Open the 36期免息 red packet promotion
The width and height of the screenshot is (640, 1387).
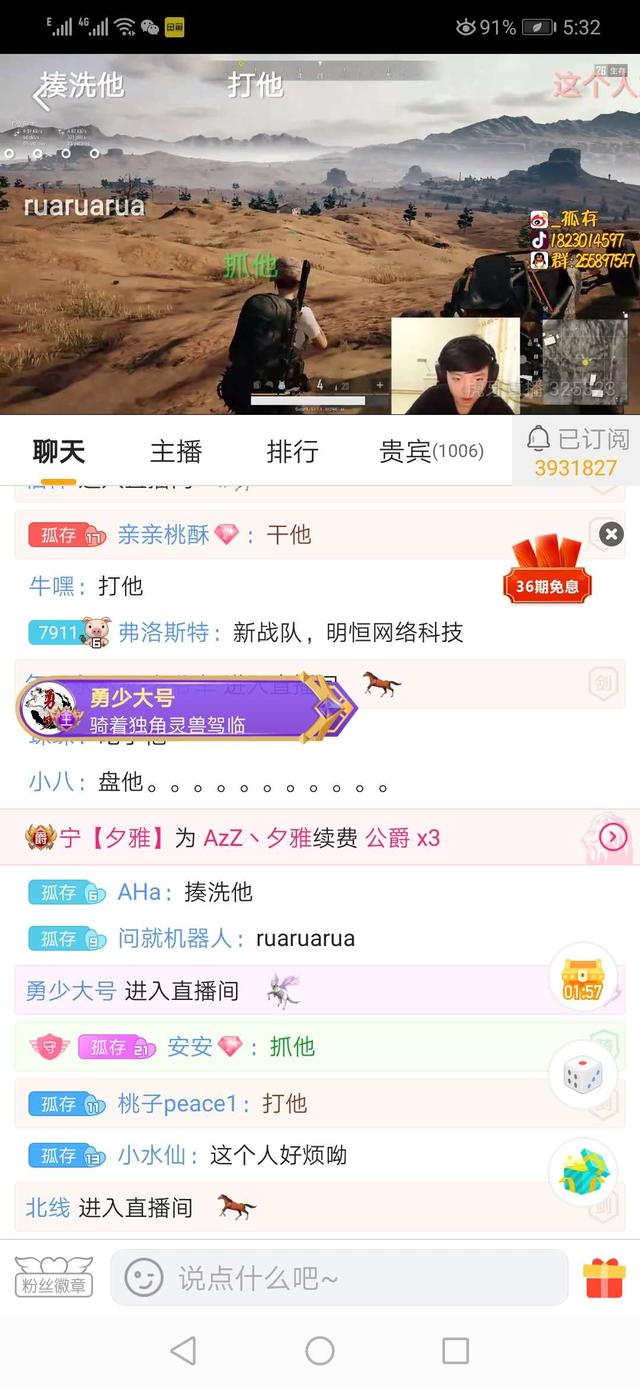pos(547,570)
